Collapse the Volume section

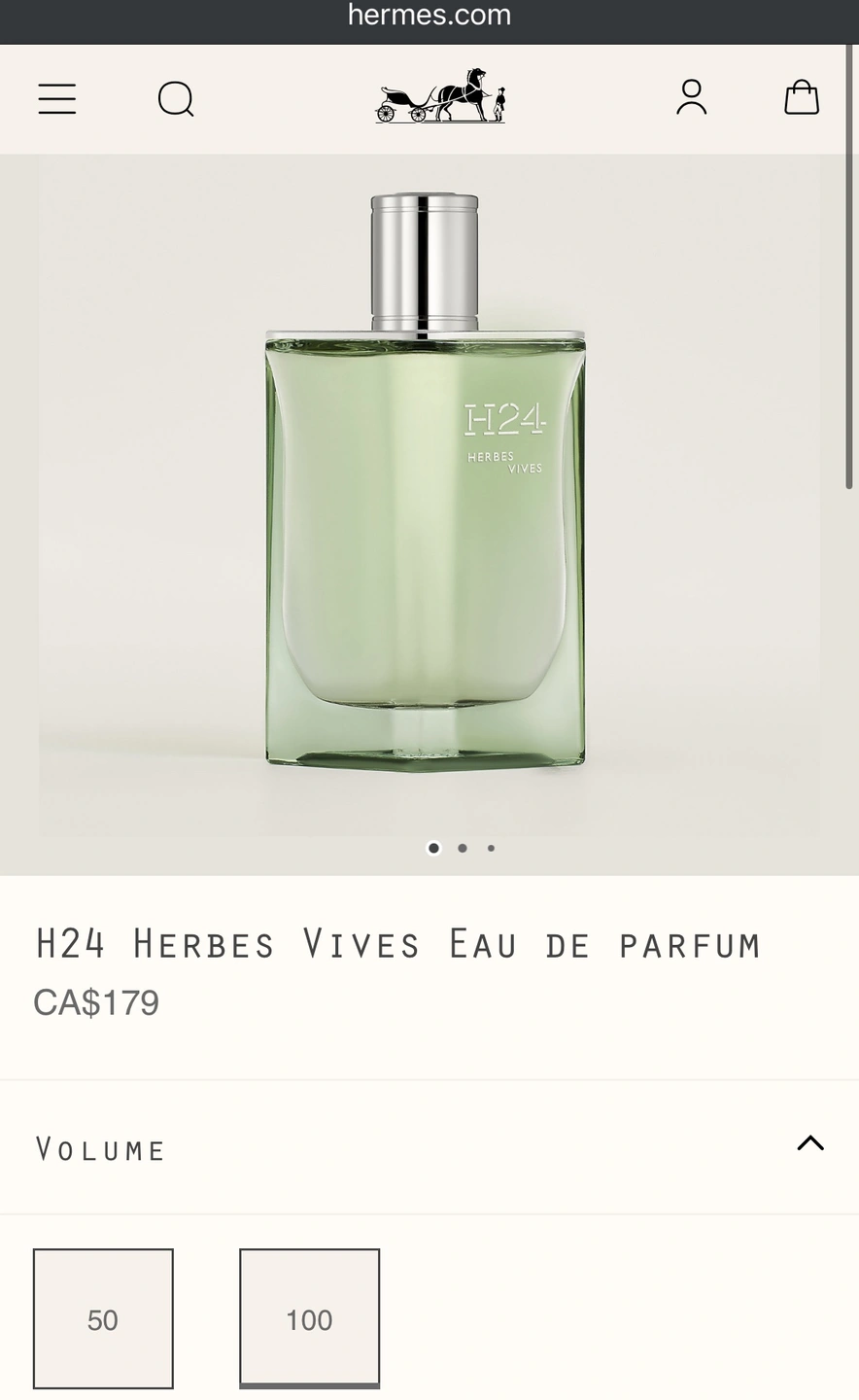[x=810, y=1143]
